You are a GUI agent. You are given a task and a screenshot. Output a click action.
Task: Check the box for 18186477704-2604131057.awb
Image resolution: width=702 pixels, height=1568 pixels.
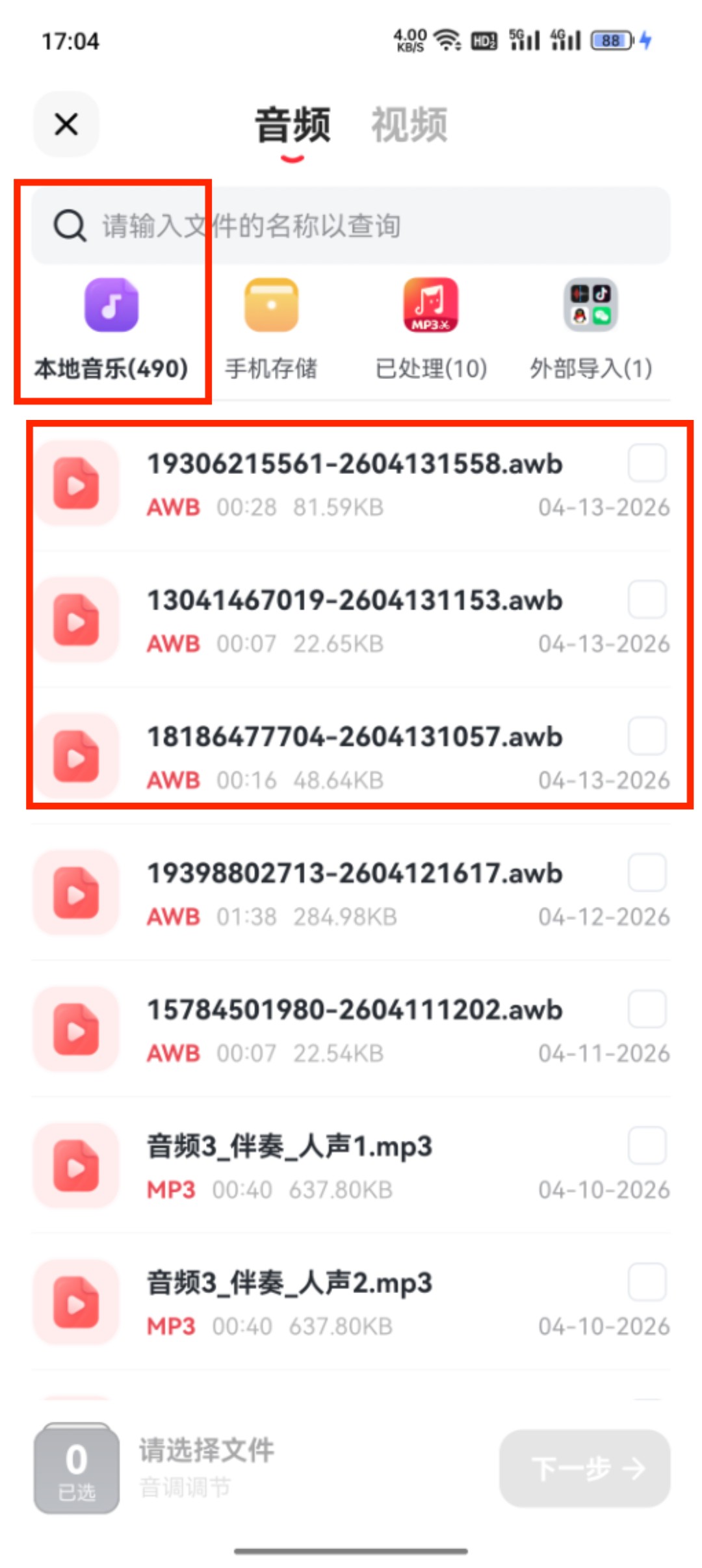point(647,736)
